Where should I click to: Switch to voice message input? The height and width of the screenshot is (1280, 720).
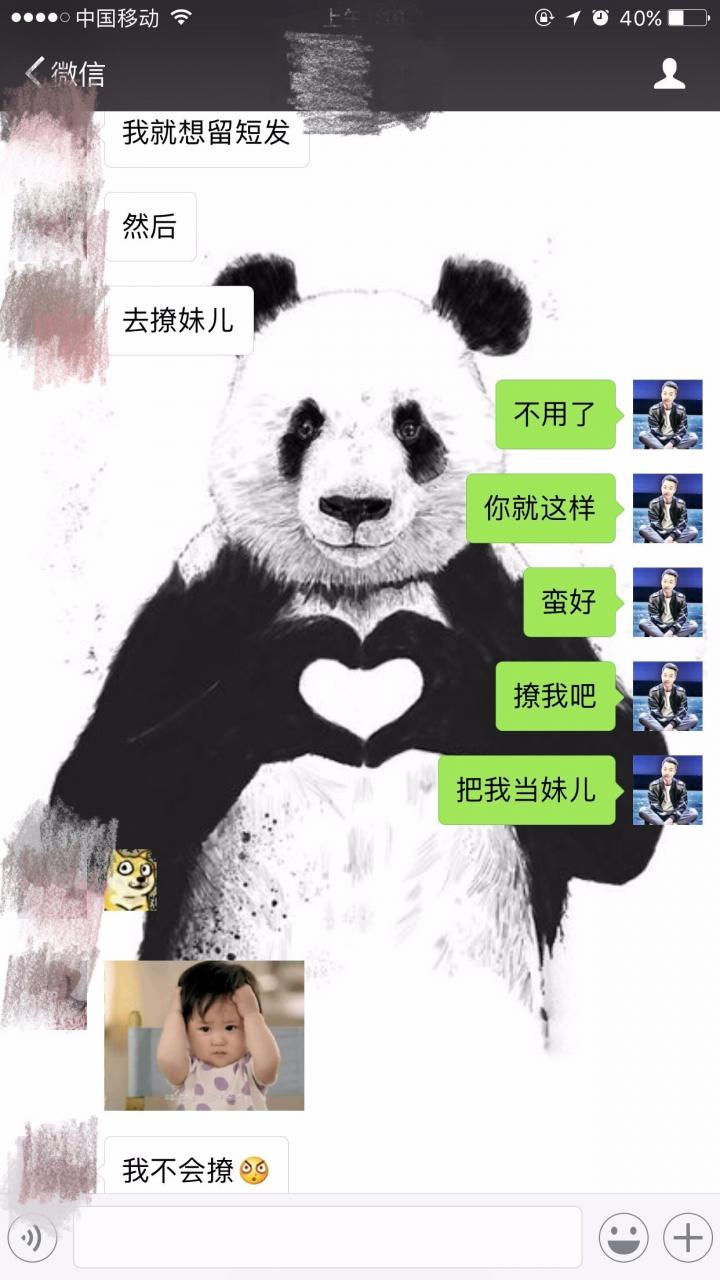click(x=33, y=1238)
